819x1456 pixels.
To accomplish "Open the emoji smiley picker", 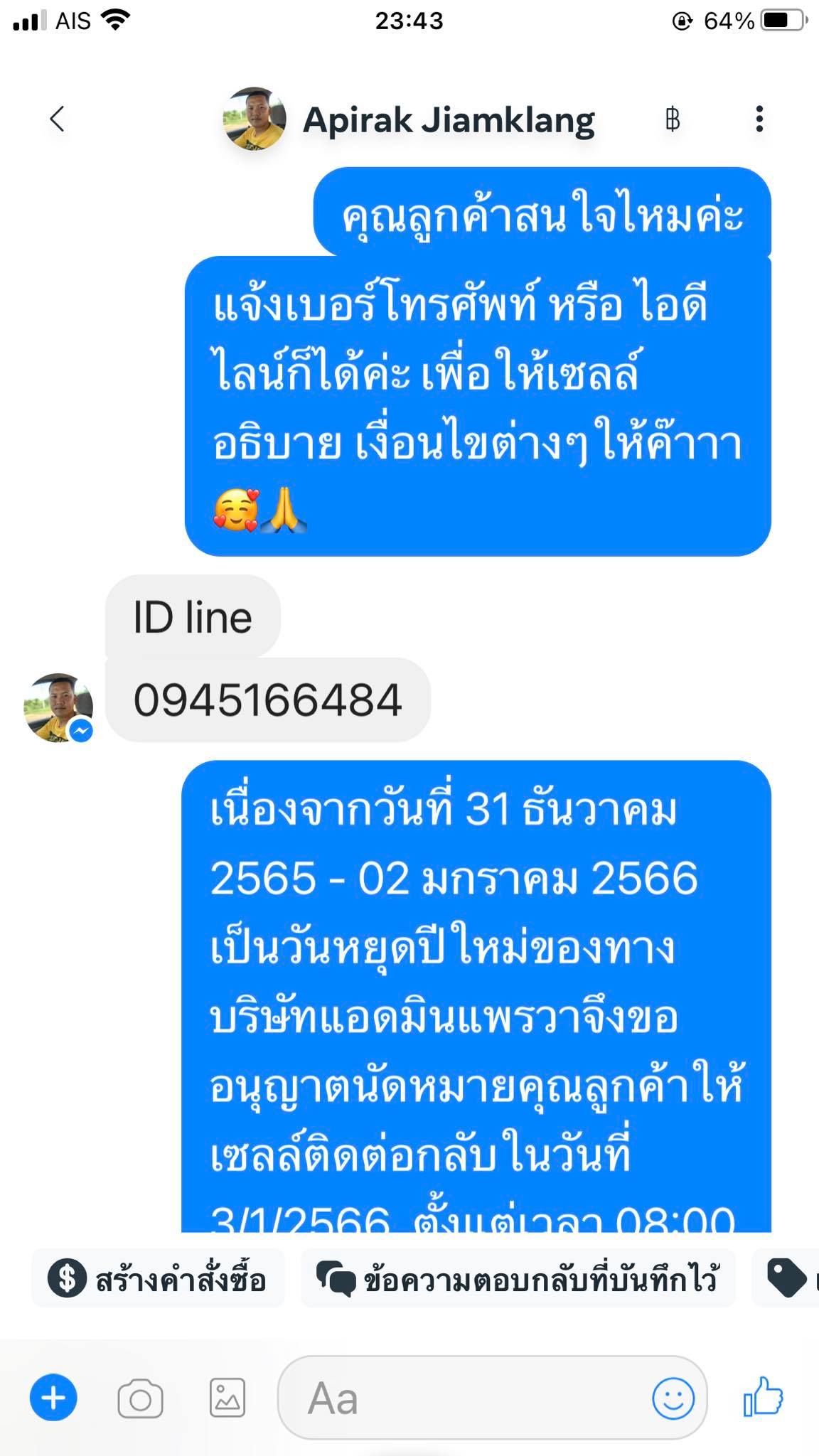I will coord(673,1398).
